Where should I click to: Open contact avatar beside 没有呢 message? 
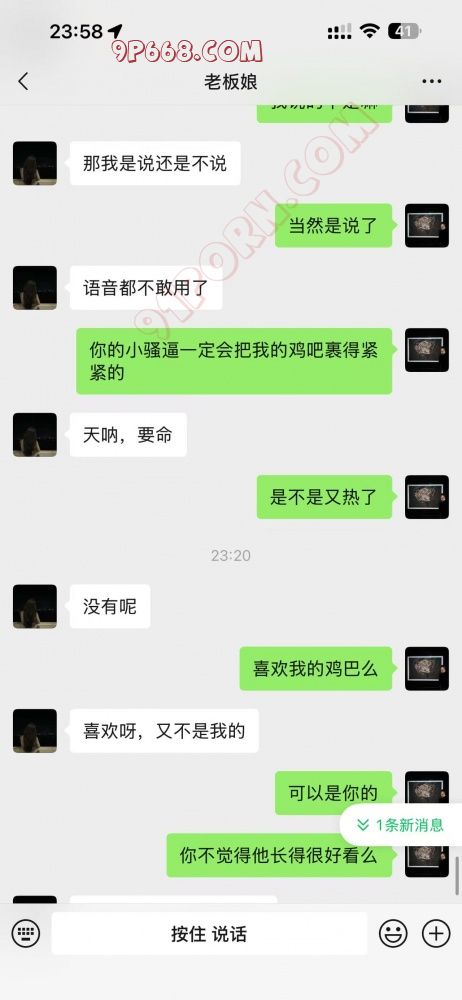35,607
